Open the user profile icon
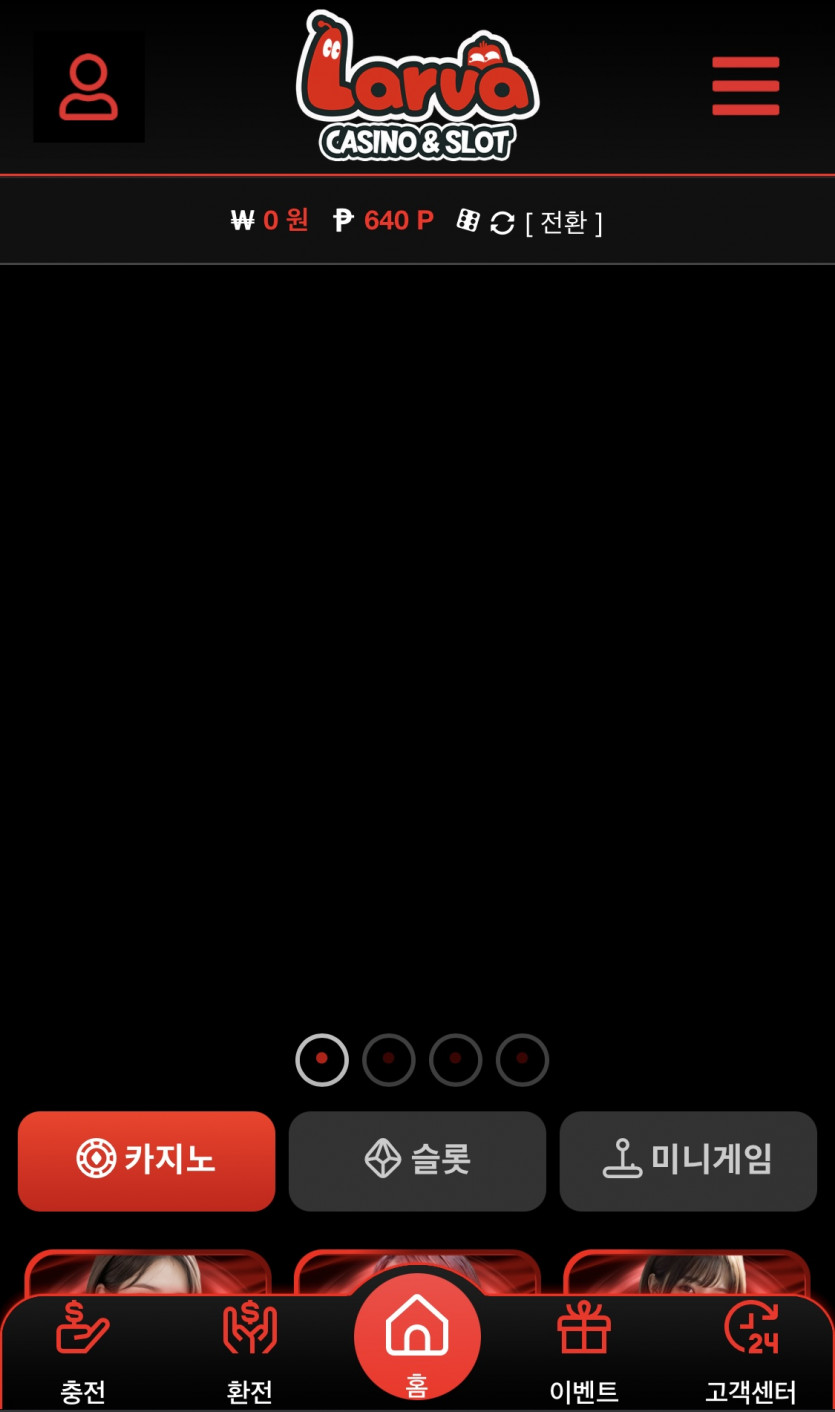This screenshot has width=835, height=1412. (88, 87)
